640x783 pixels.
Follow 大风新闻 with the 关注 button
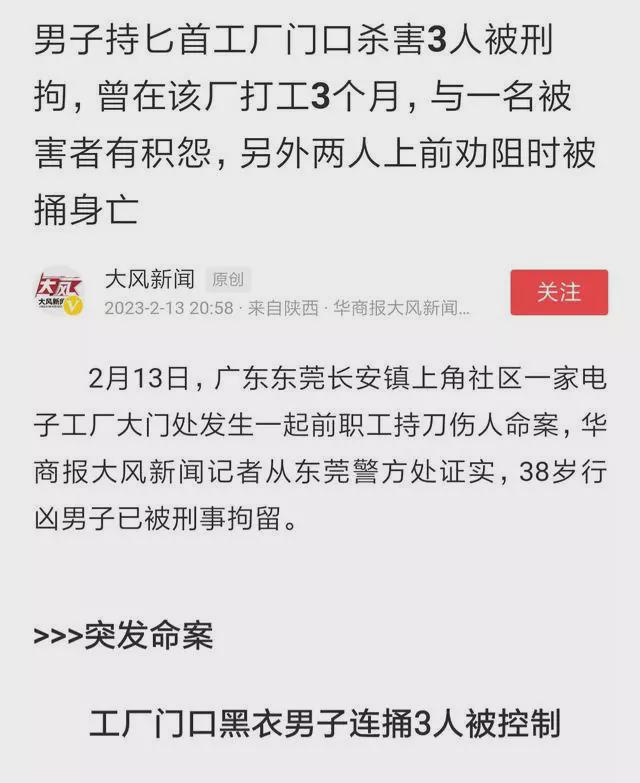(x=558, y=292)
